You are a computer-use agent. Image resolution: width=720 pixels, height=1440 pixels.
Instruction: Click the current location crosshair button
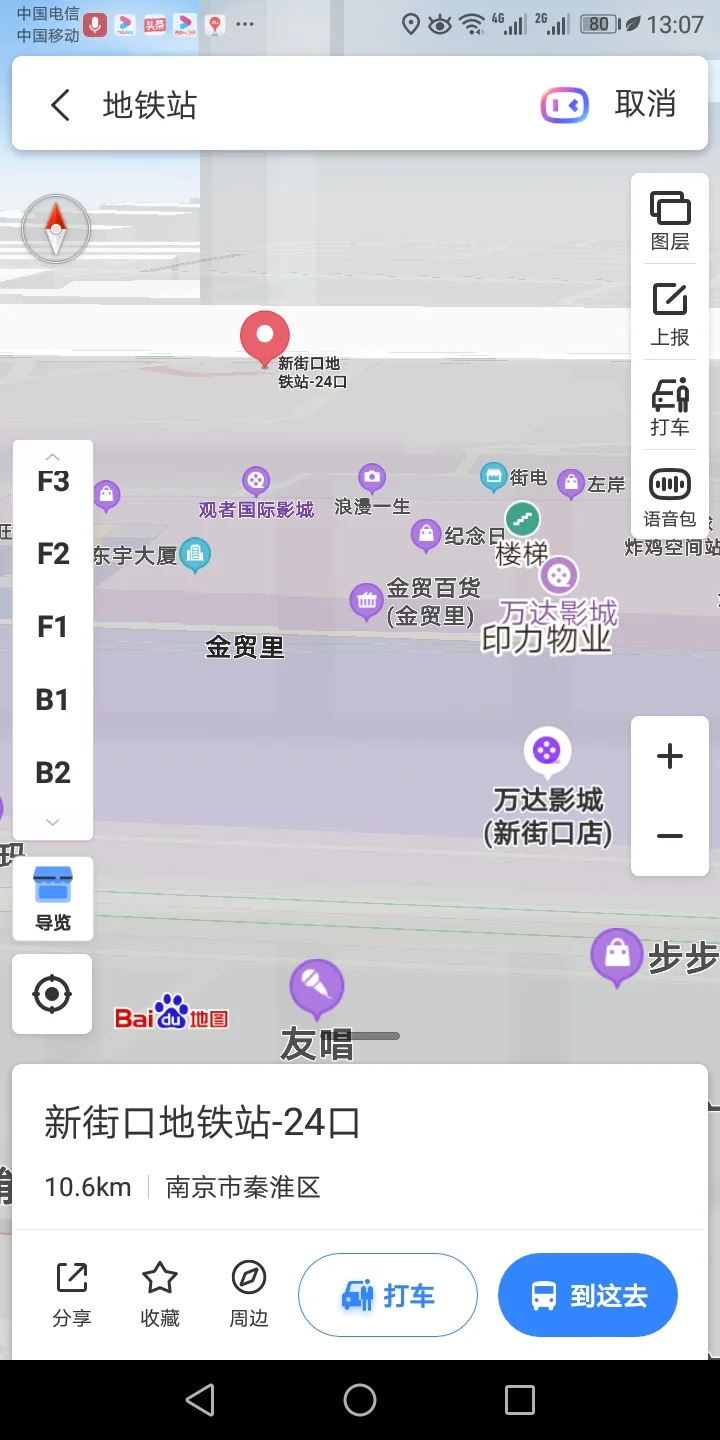point(51,993)
